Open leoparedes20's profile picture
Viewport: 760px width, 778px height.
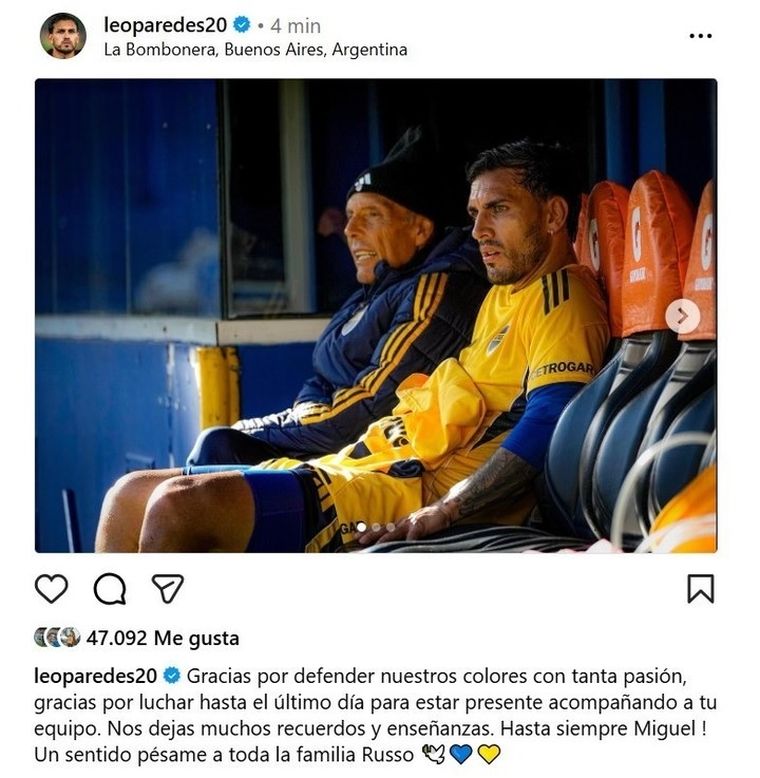tap(62, 36)
